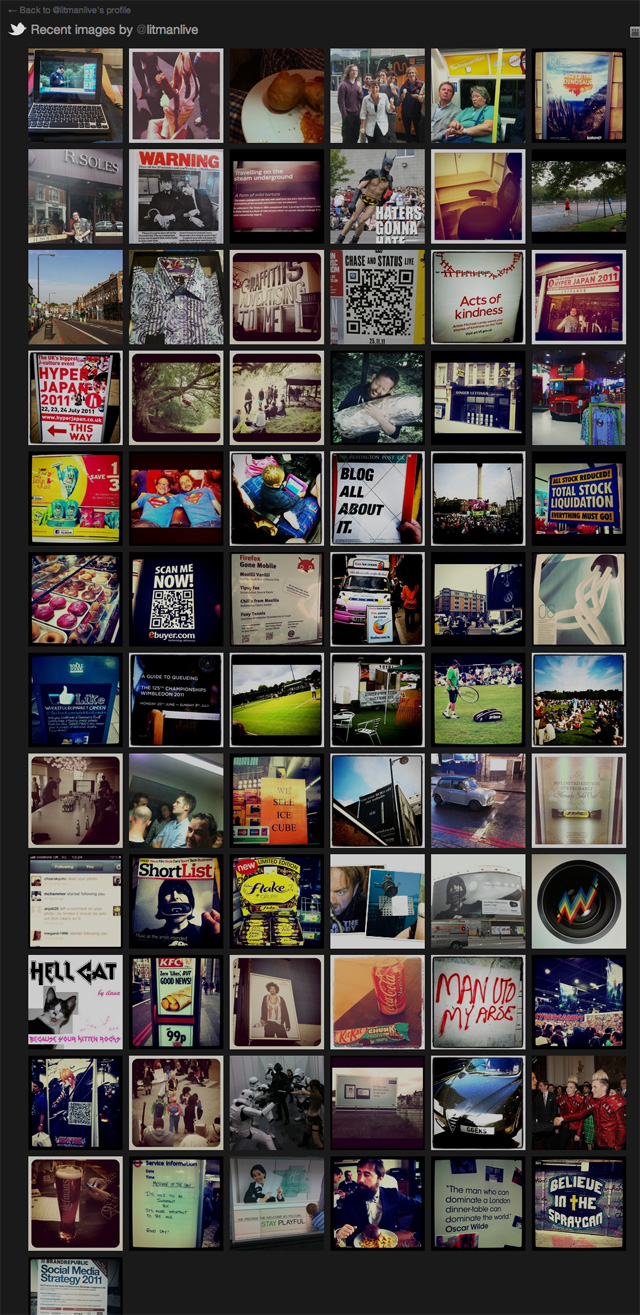Screen dimensions: 640x1315
Task: Open the Flake limited edition photo
Action: pyautogui.click(x=278, y=901)
